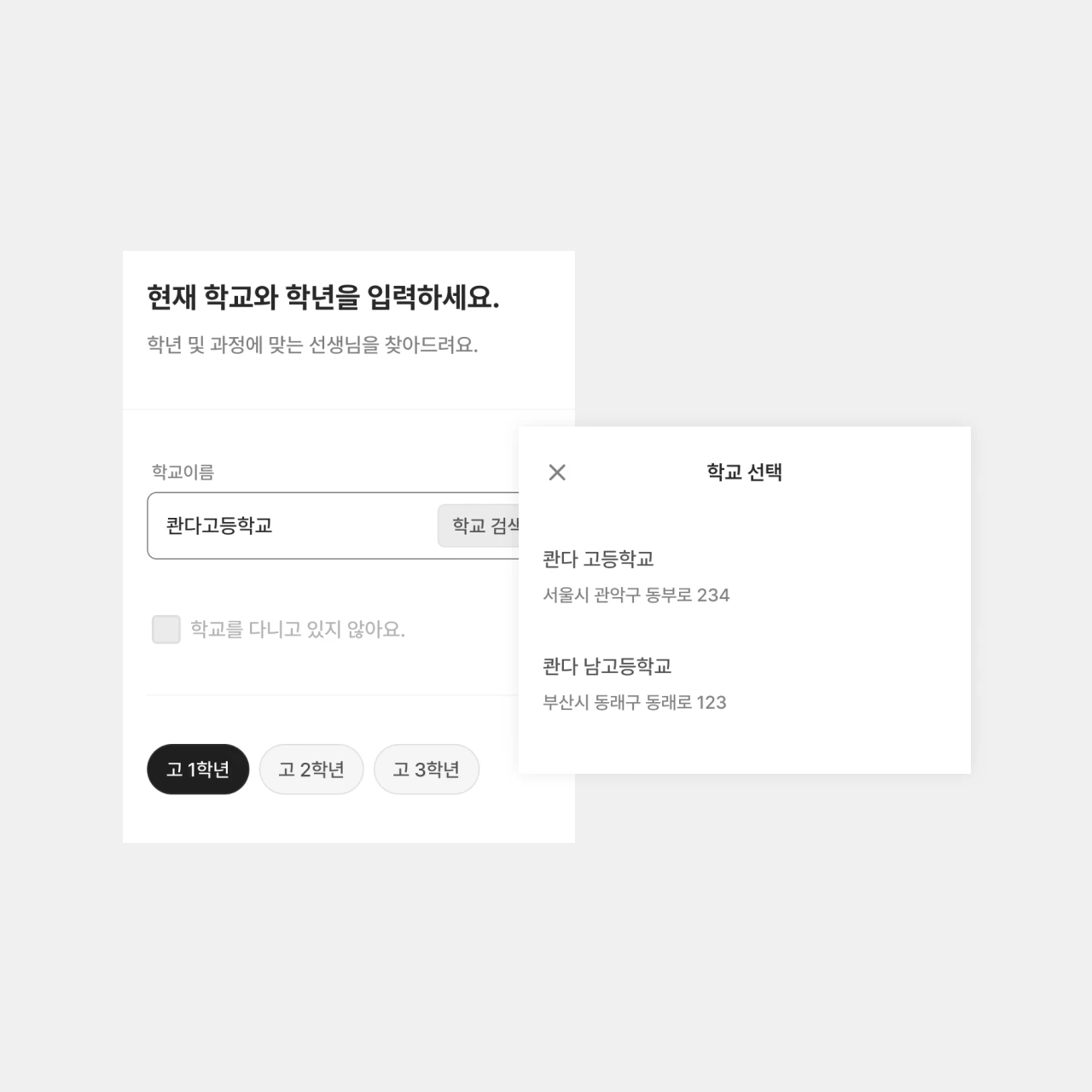1092x1092 pixels.
Task: Choose 콴다 남고등학교 in 부산시
Action: pyautogui.click(x=634, y=683)
